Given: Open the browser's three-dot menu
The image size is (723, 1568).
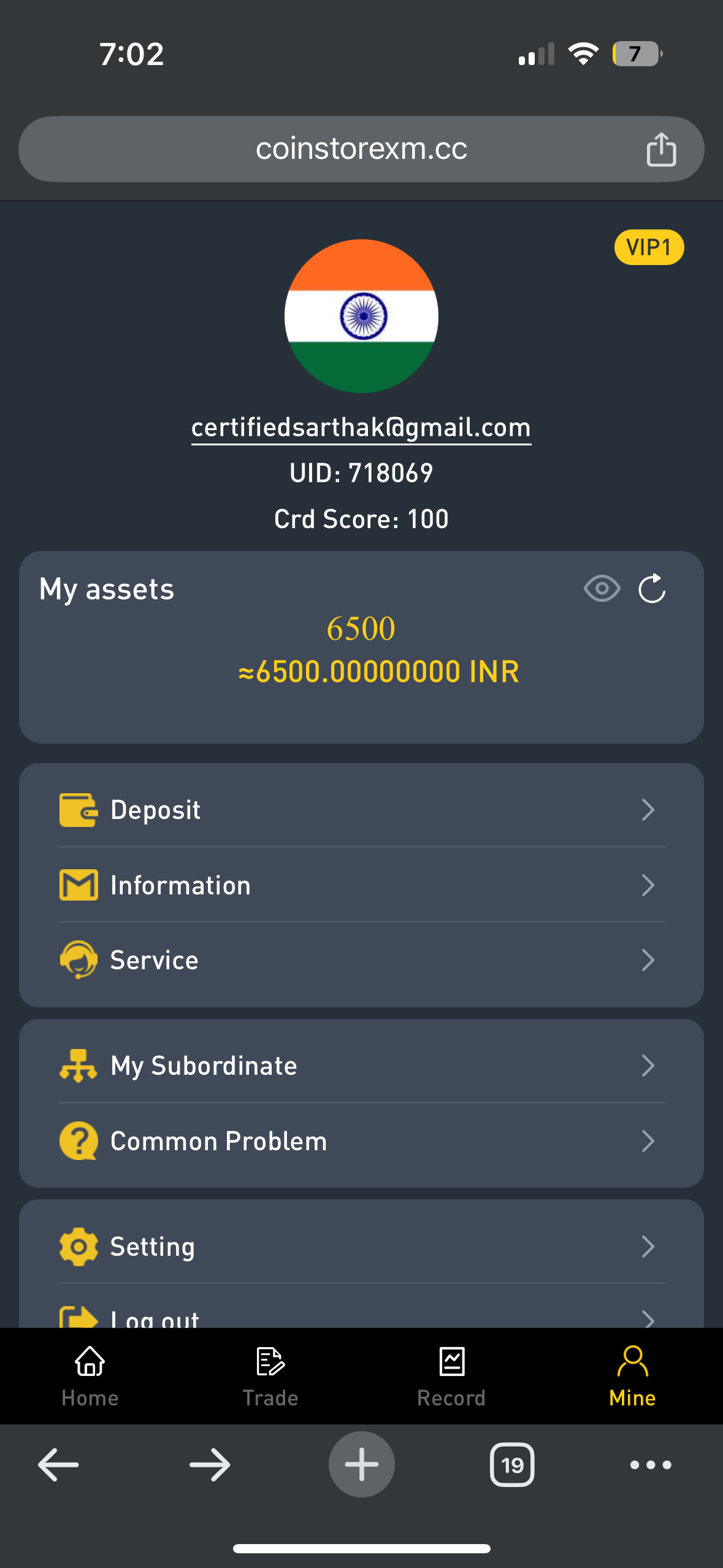Looking at the screenshot, I should [x=651, y=1465].
